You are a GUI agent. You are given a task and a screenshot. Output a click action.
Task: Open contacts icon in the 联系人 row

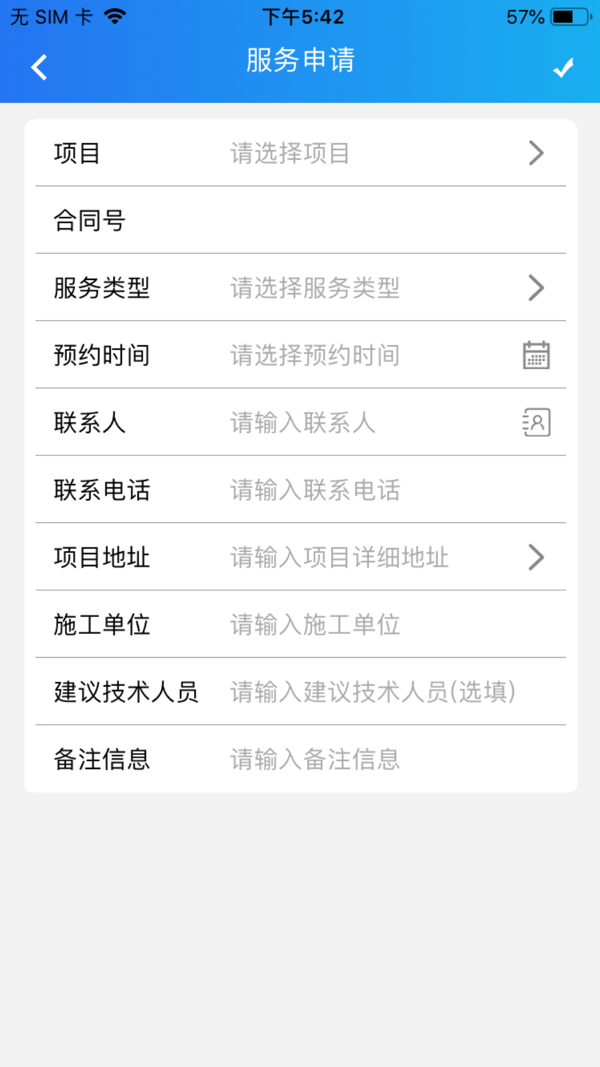pyautogui.click(x=536, y=422)
